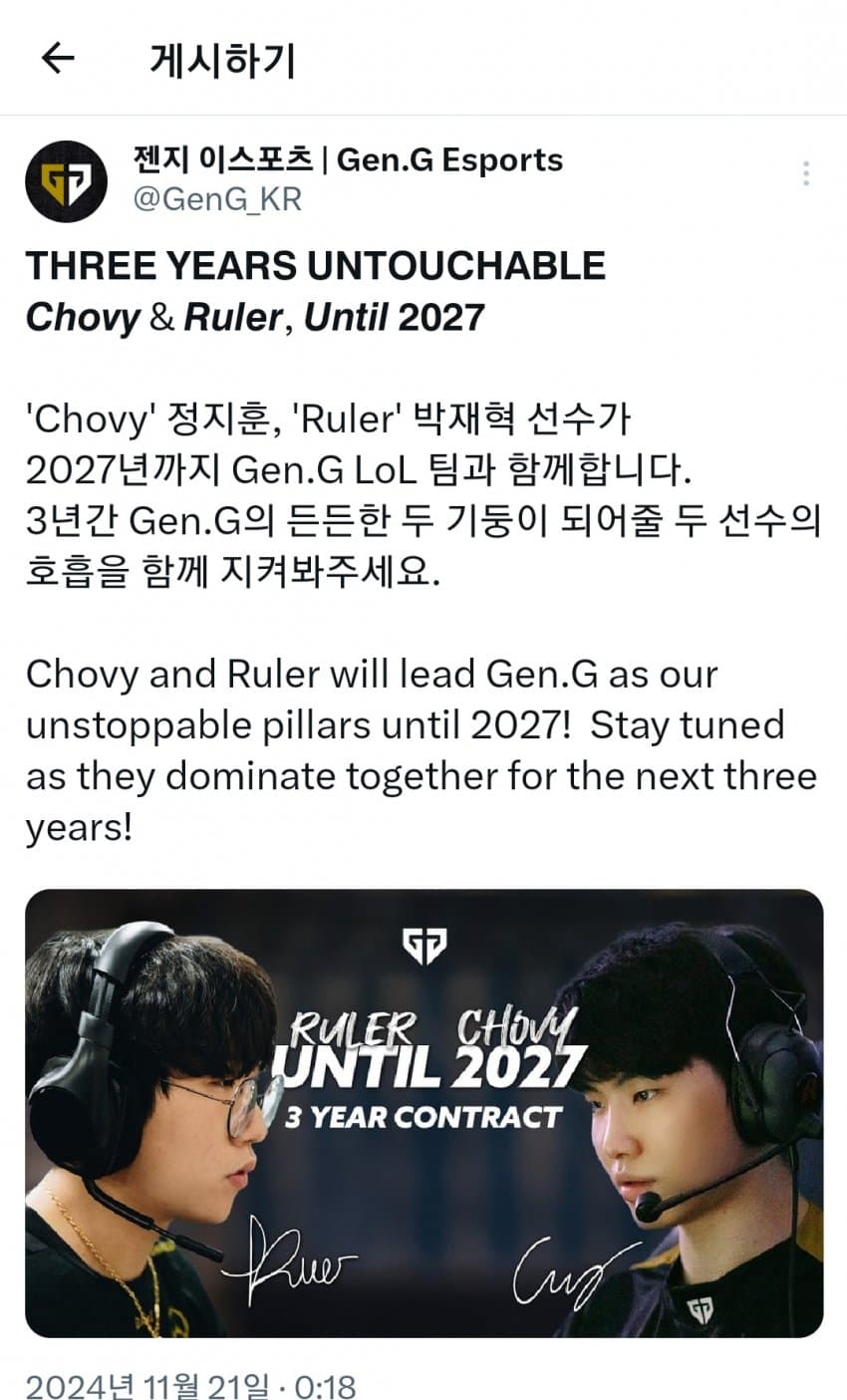
Task: Open the Until 2027 contract image
Action: point(423,1112)
